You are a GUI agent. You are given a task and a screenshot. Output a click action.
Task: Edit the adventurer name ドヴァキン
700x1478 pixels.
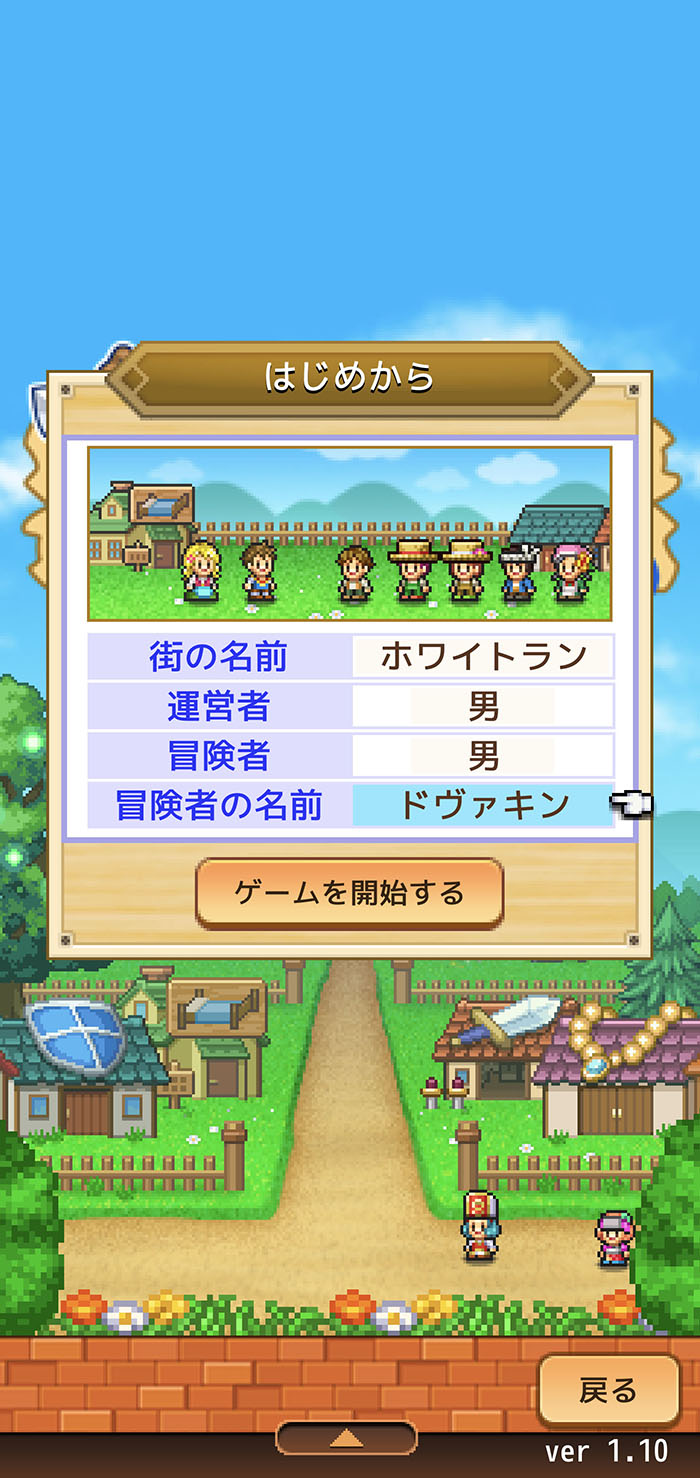pyautogui.click(x=483, y=805)
